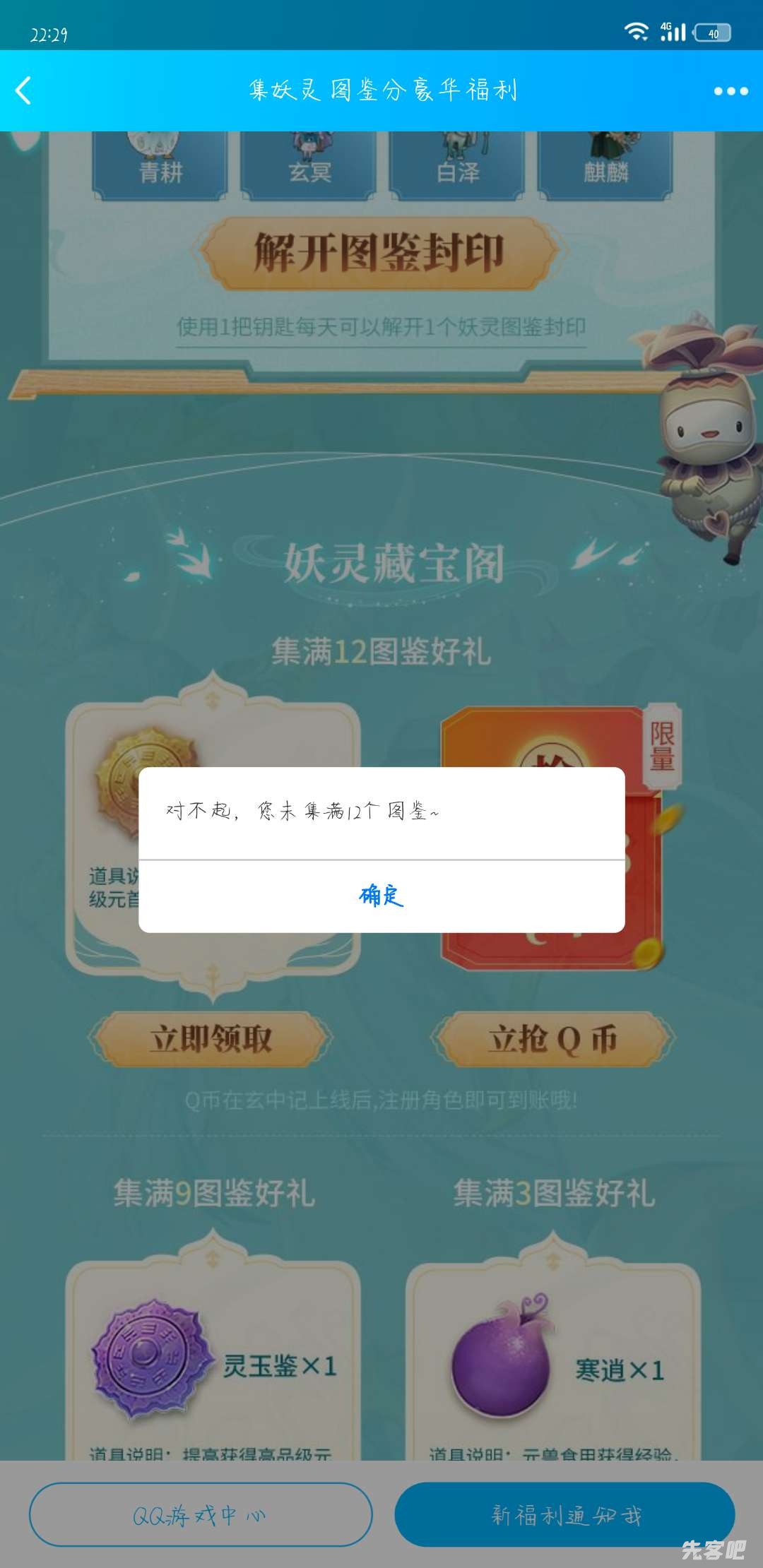The image size is (763, 1568).
Task: Open QQ游戏中心
Action: [x=201, y=1514]
